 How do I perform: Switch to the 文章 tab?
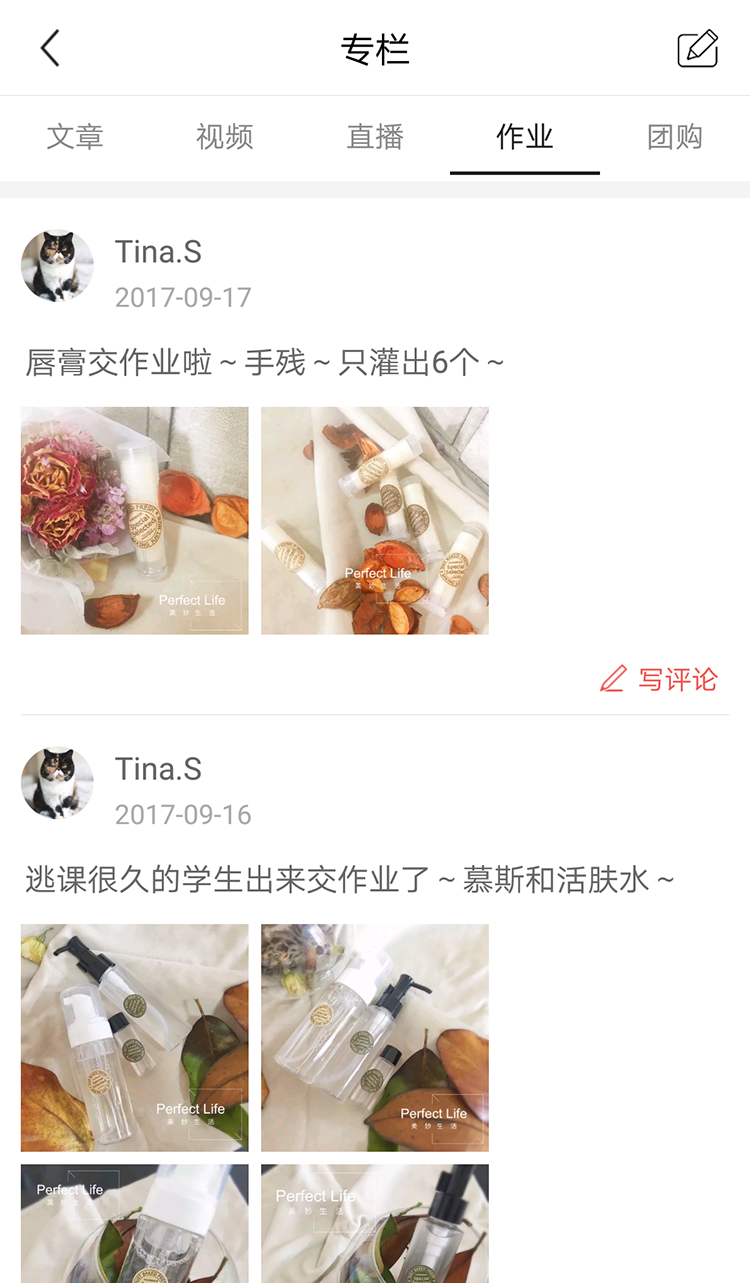pos(75,137)
